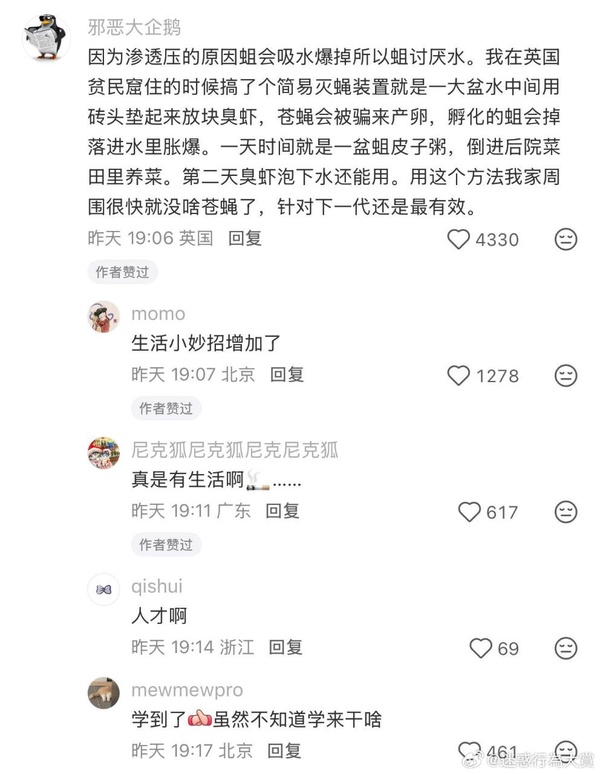Like 尼克狐尼克狐尼克尼克狐's comment
Image resolution: width=600 pixels, height=774 pixels.
point(469,512)
